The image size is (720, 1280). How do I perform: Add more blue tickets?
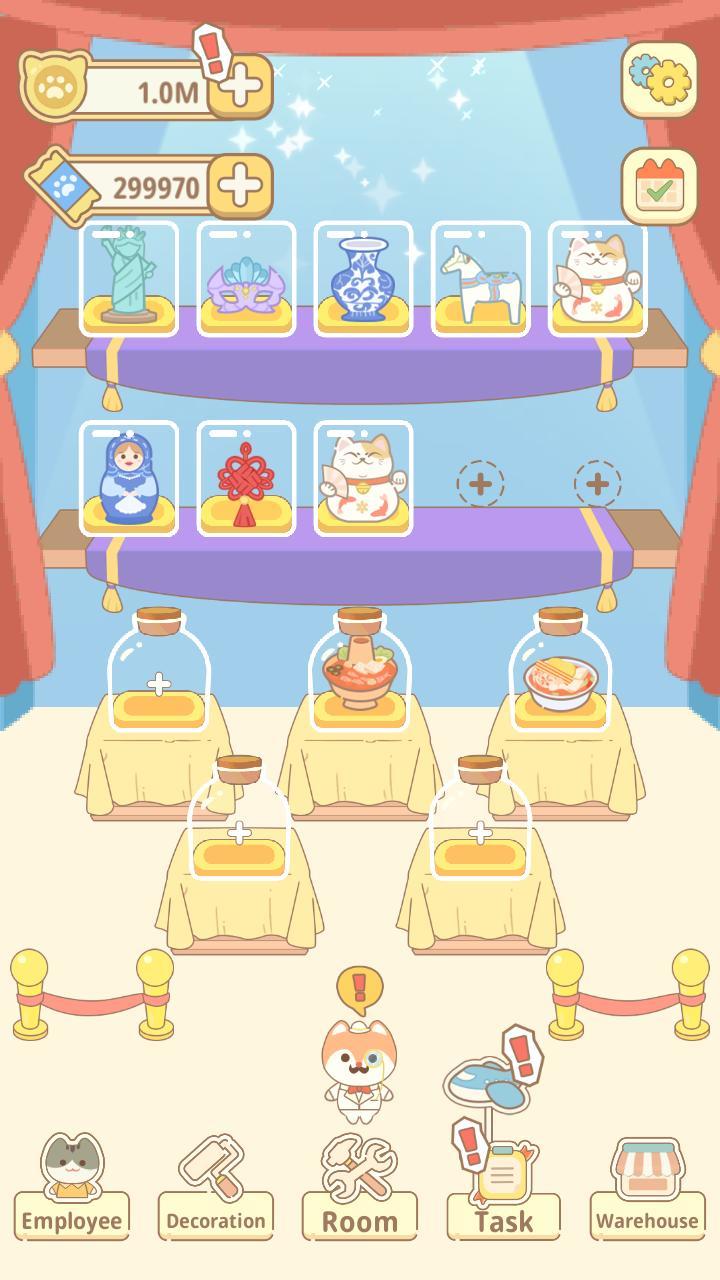(241, 186)
